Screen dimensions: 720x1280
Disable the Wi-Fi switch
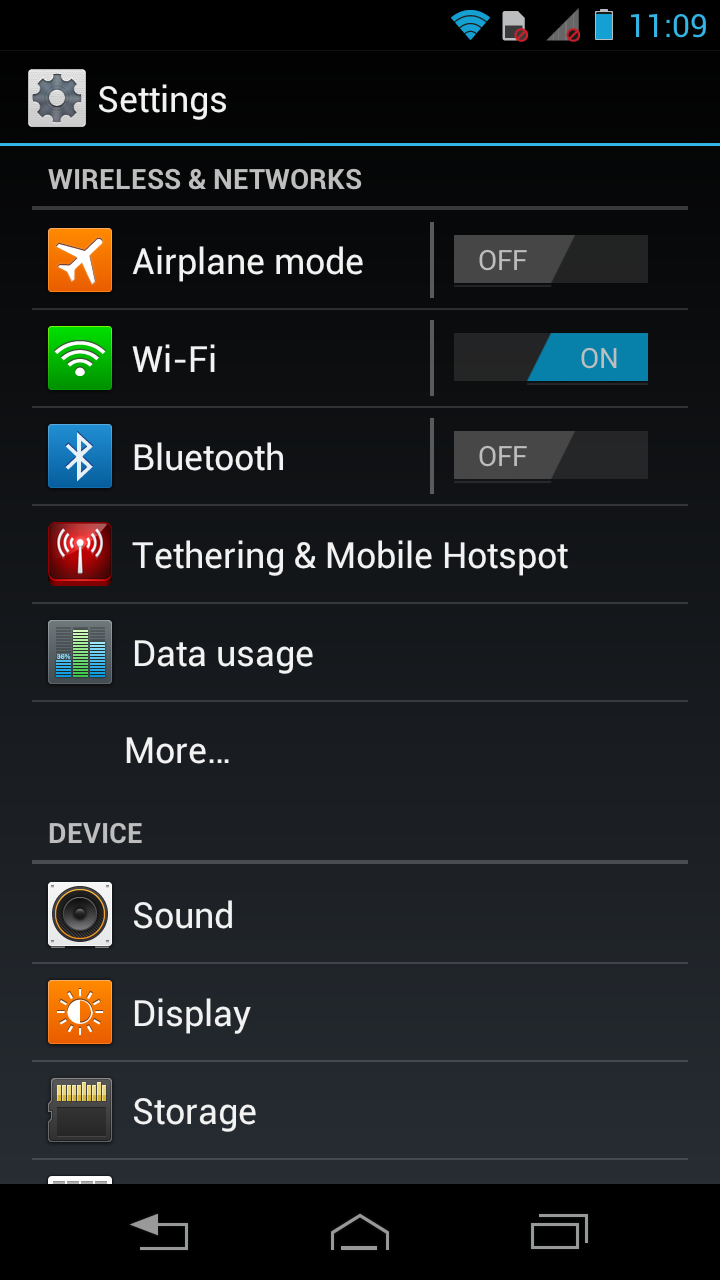[550, 359]
